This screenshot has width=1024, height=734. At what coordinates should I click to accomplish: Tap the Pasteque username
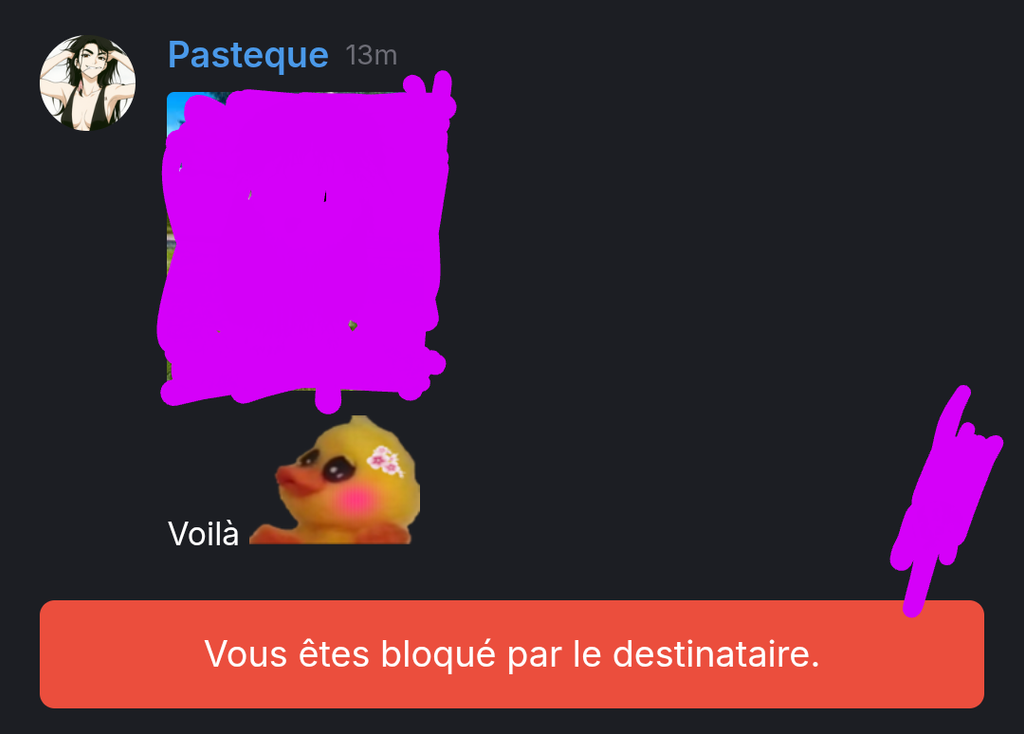click(x=248, y=55)
